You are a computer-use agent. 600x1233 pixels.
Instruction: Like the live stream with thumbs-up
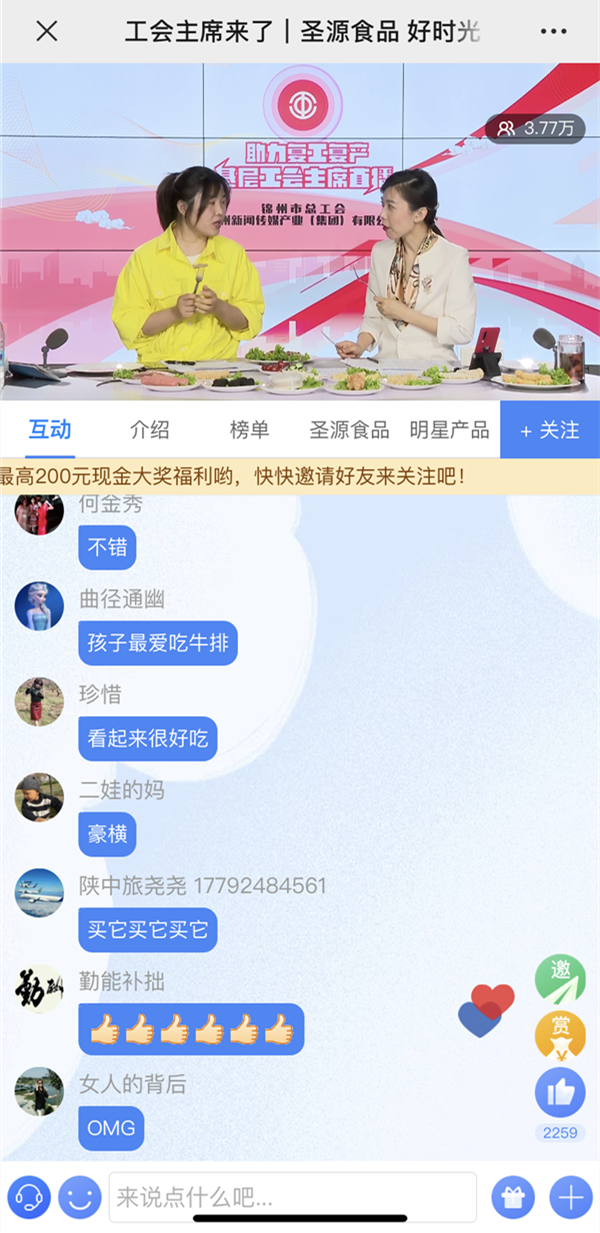[560, 1093]
